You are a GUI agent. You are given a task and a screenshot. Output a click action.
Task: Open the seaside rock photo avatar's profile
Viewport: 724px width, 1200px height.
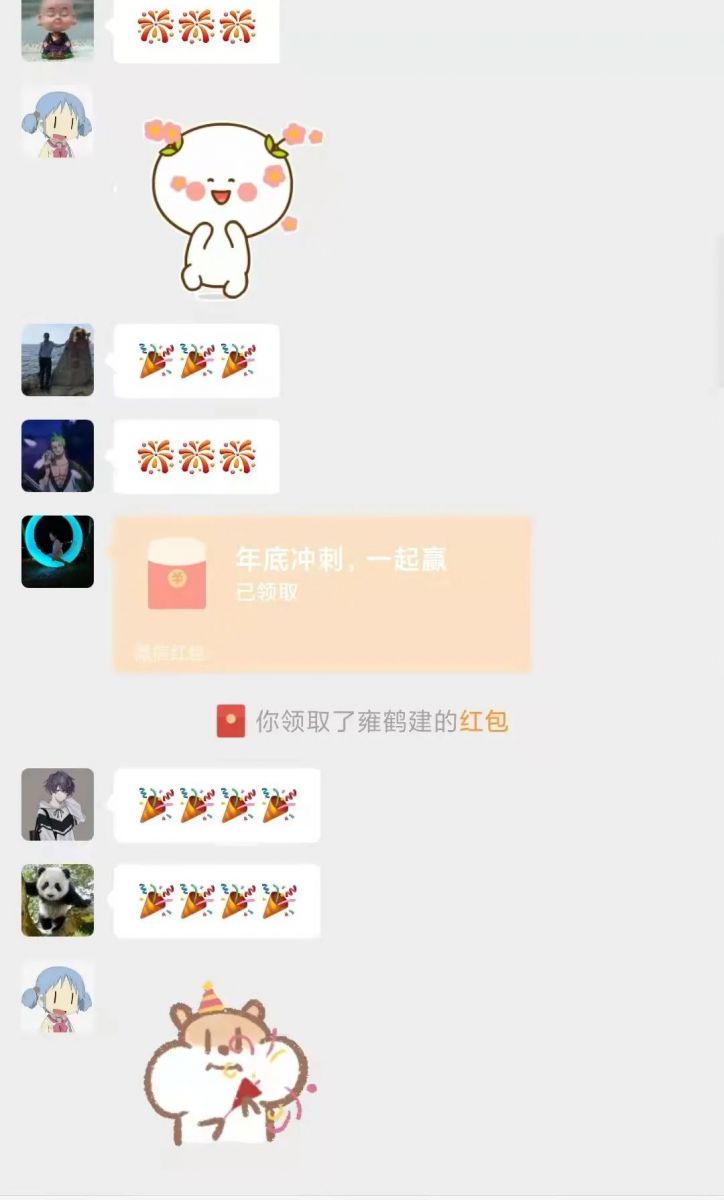coord(58,360)
